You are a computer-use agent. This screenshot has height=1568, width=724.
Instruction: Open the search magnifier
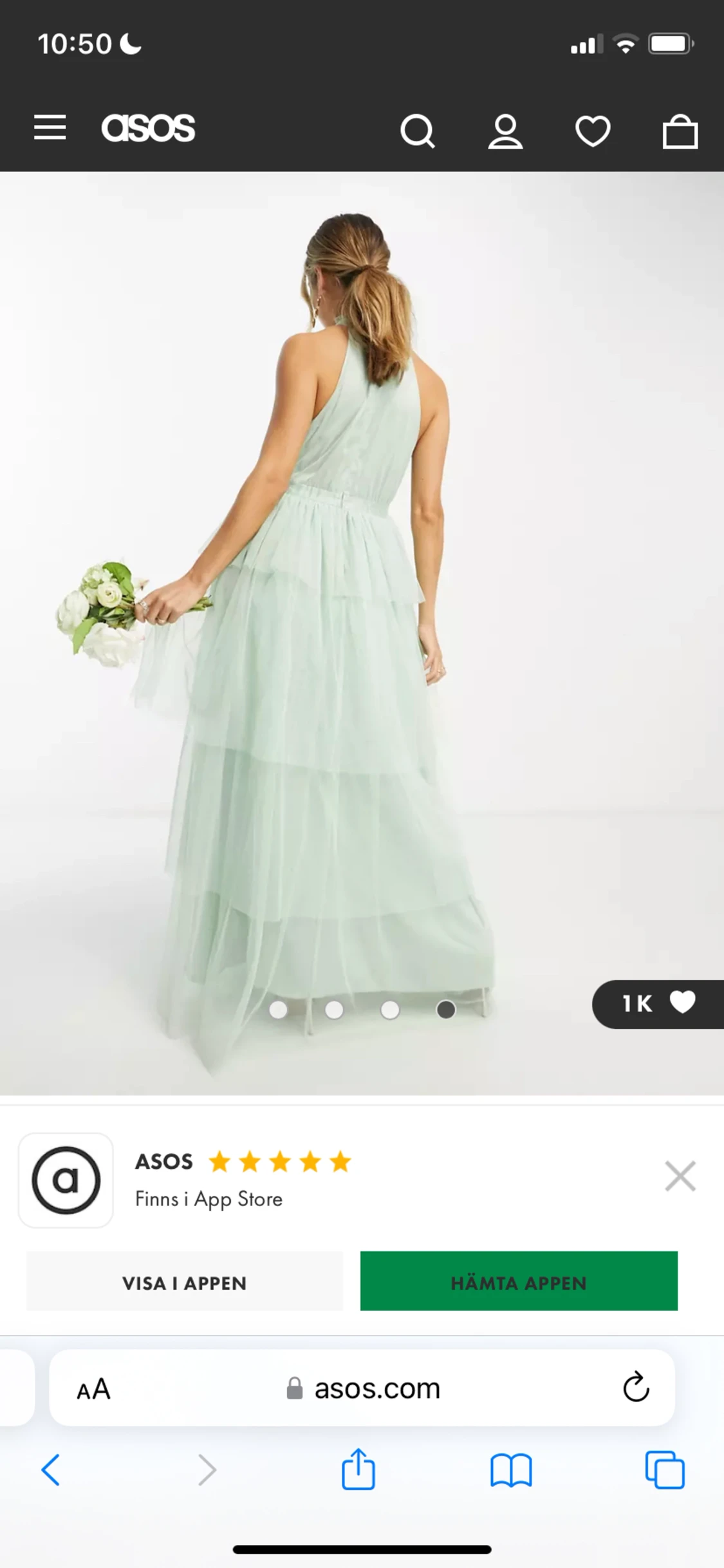coord(417,131)
